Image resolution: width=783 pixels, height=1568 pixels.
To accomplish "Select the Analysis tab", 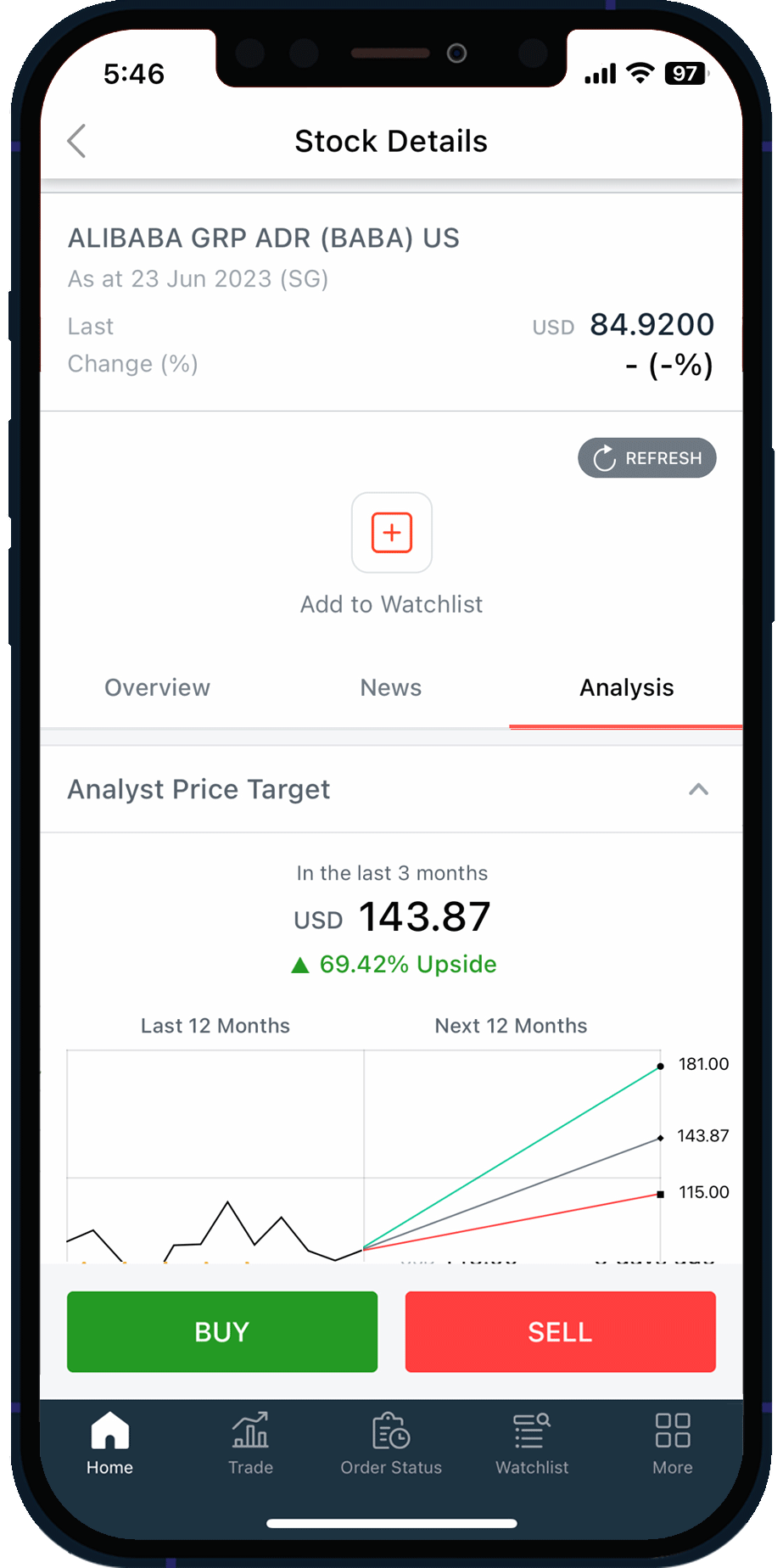I will pyautogui.click(x=626, y=687).
